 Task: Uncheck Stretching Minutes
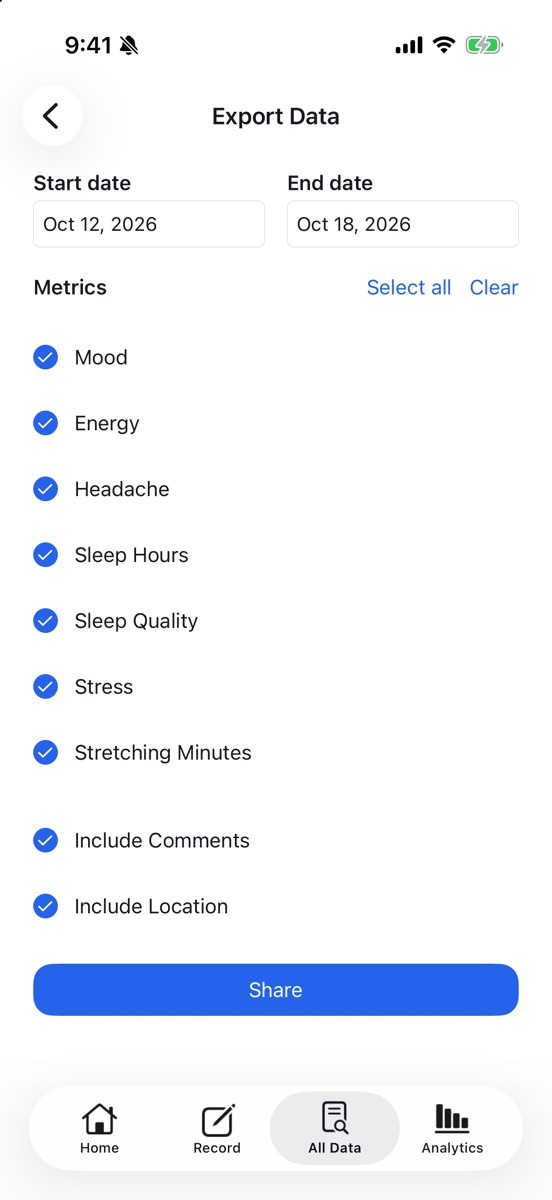point(46,754)
